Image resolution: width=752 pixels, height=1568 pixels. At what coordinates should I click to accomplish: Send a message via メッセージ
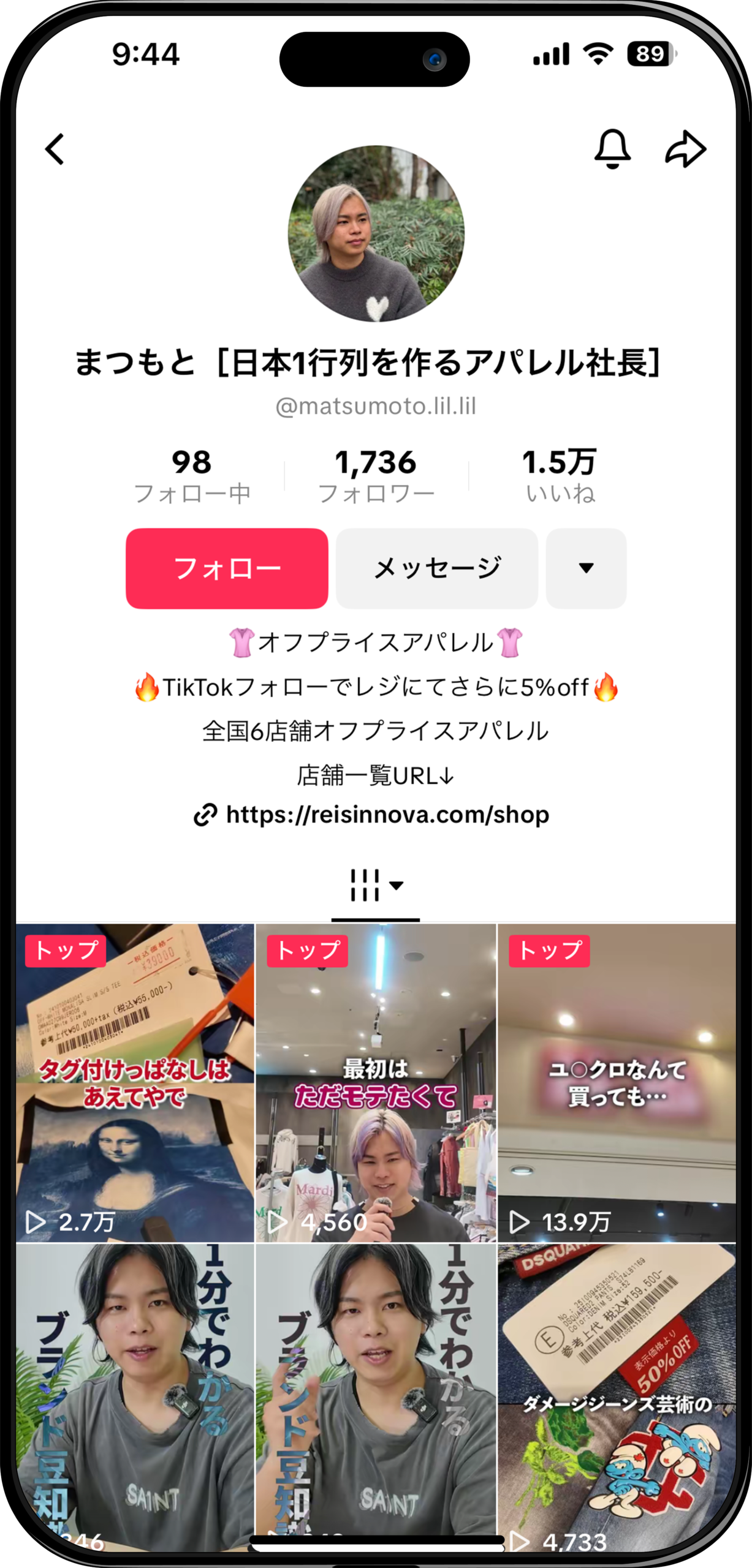(x=436, y=568)
